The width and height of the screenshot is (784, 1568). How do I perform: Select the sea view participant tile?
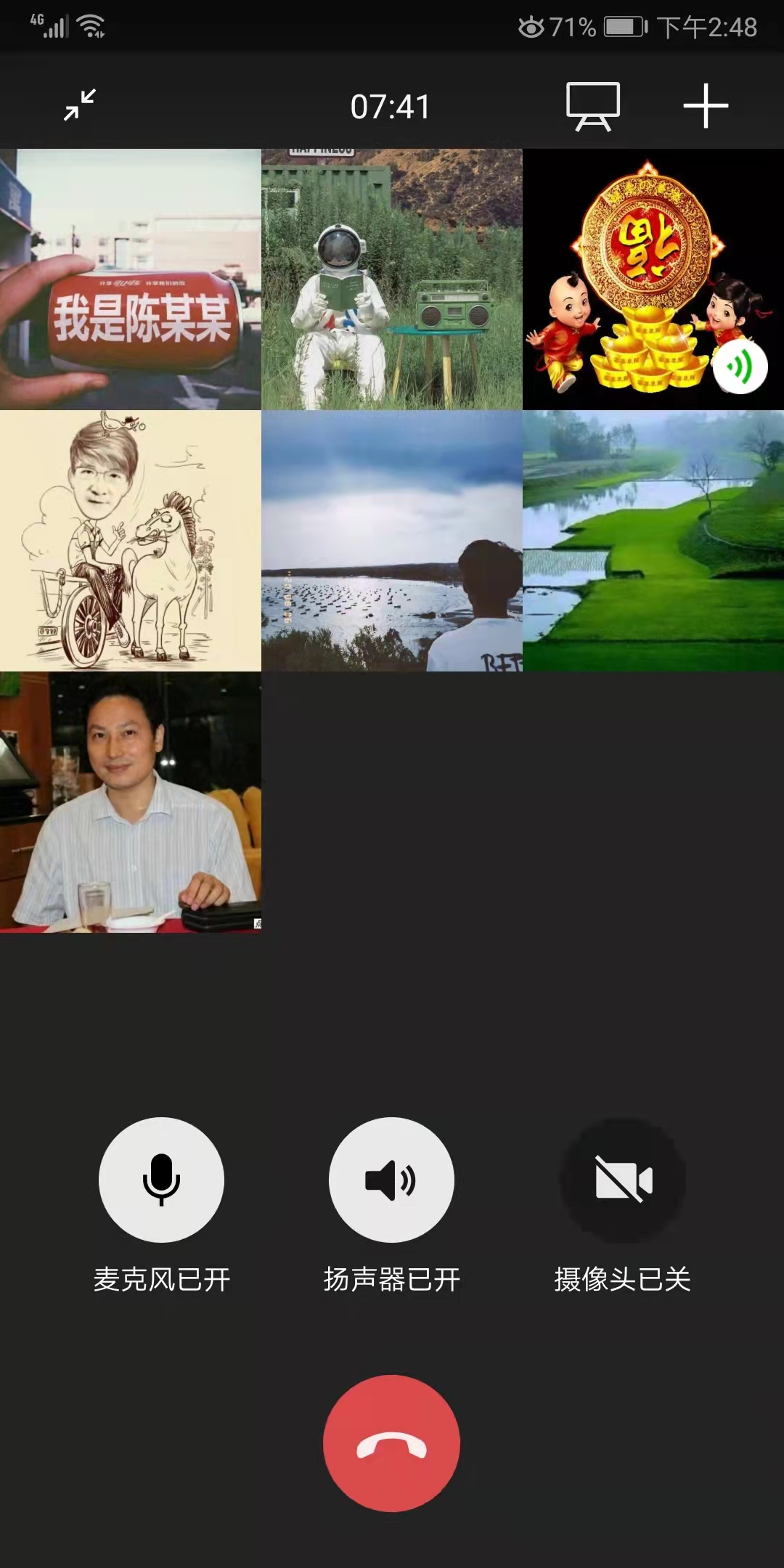(392, 541)
